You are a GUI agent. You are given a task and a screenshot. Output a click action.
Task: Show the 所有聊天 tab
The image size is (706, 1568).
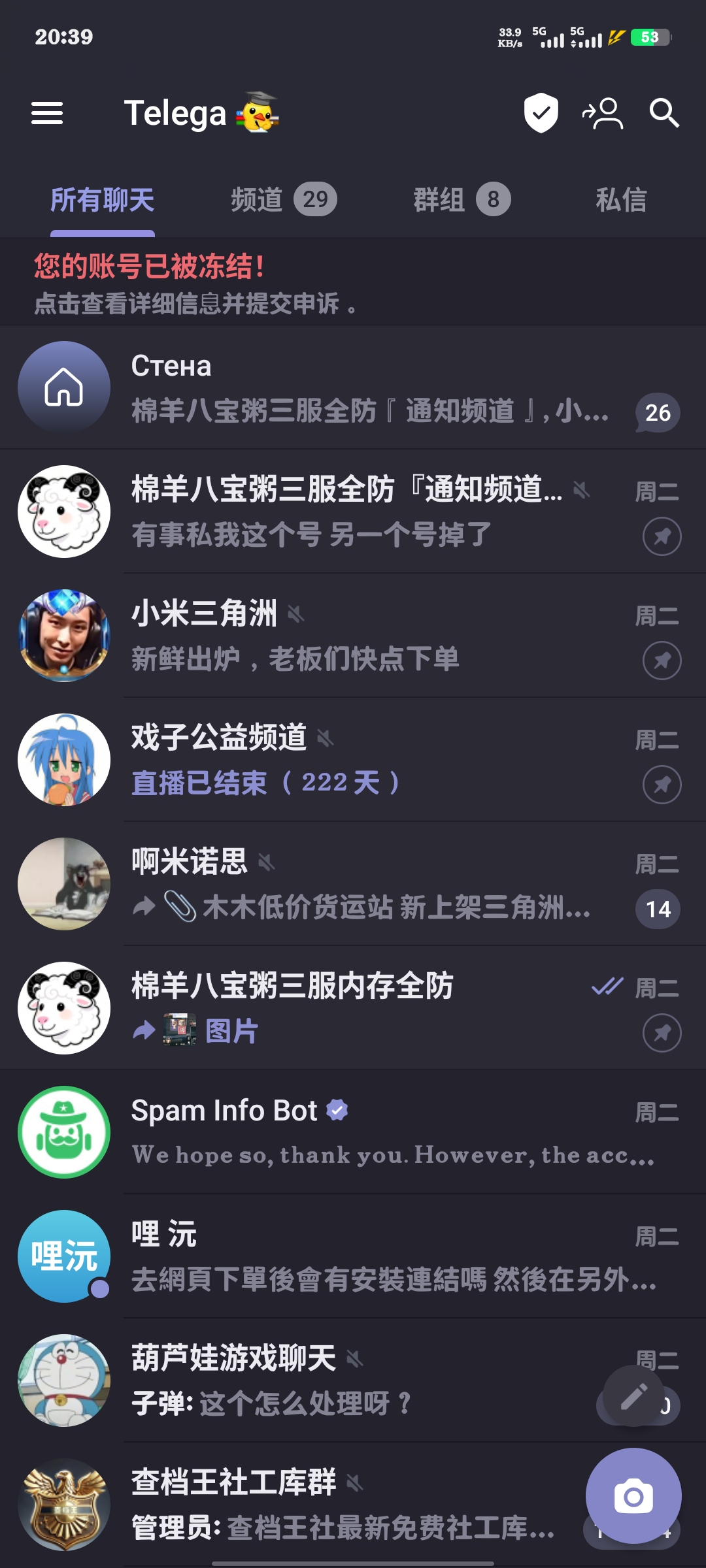click(103, 200)
